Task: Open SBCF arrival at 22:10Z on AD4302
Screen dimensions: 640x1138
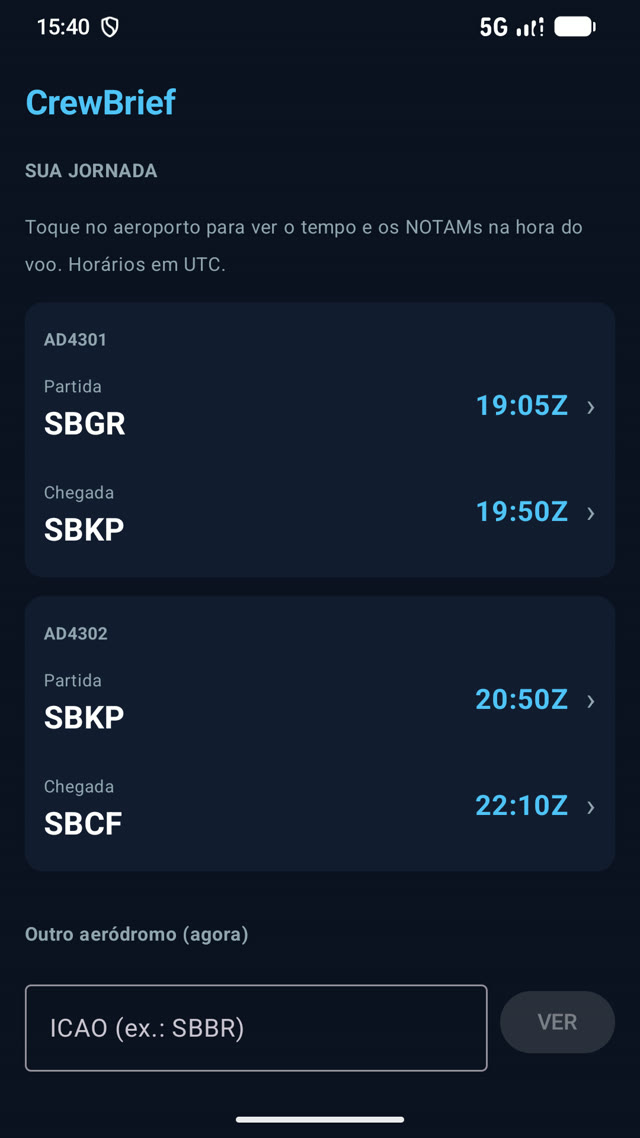Action: [319, 808]
